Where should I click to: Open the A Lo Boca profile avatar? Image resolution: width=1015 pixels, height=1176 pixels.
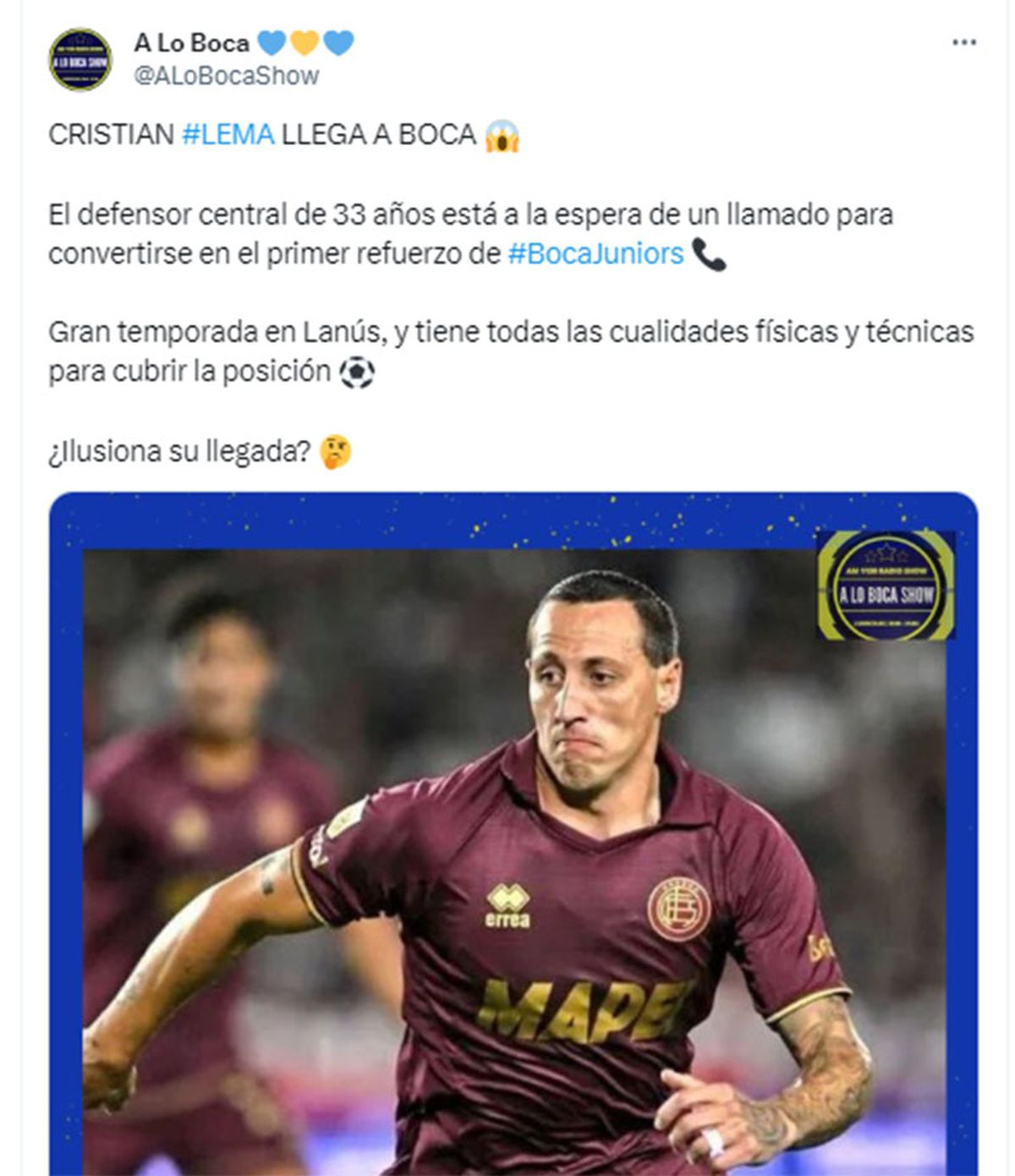tap(80, 59)
